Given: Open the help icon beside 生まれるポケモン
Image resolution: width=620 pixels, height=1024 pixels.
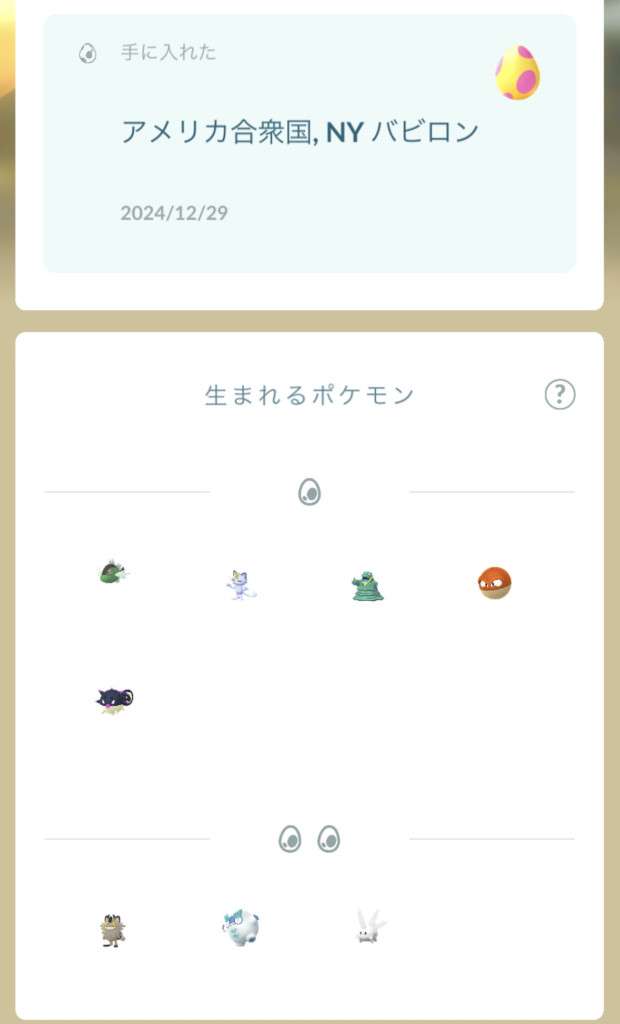Looking at the screenshot, I should (x=560, y=395).
